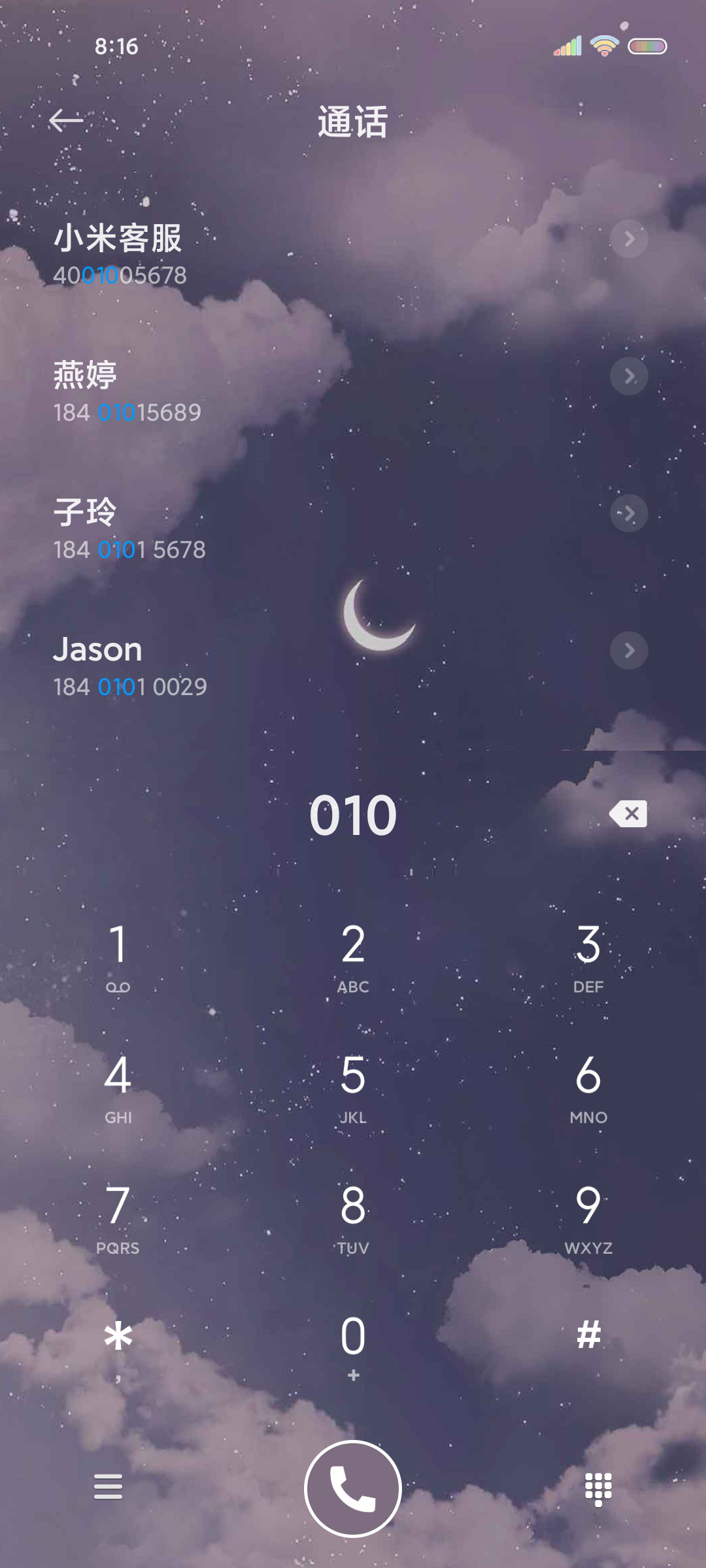
Task: Open details arrow for 子玲
Action: (629, 513)
